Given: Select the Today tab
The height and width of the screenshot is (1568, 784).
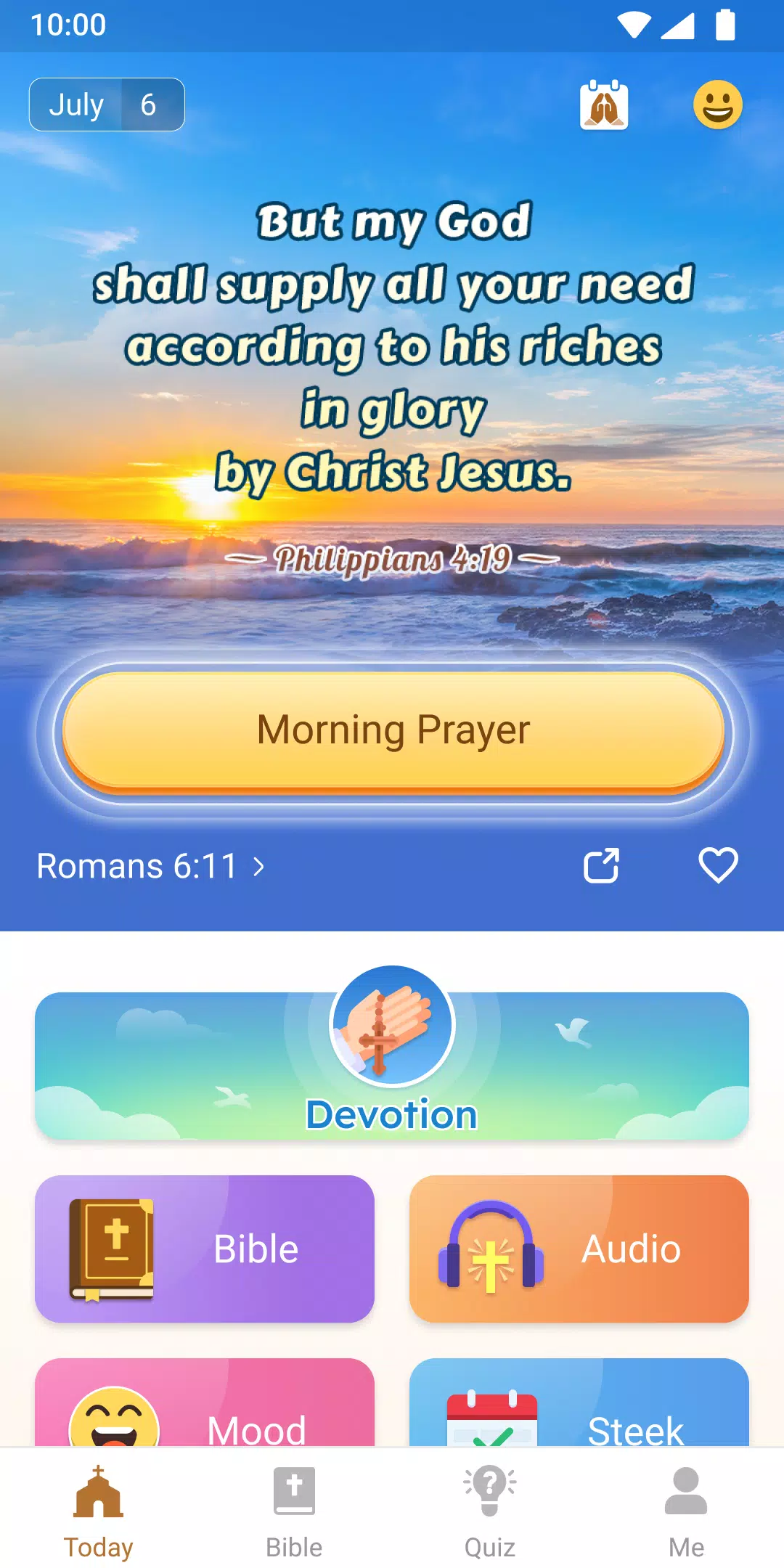Looking at the screenshot, I should coord(98,1510).
